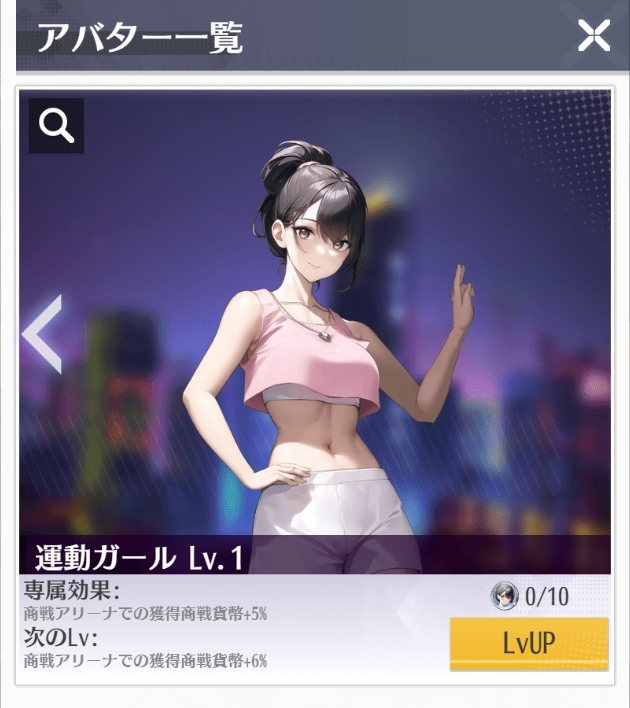Close the アバター一覧 window
The image size is (630, 708).
tap(594, 36)
